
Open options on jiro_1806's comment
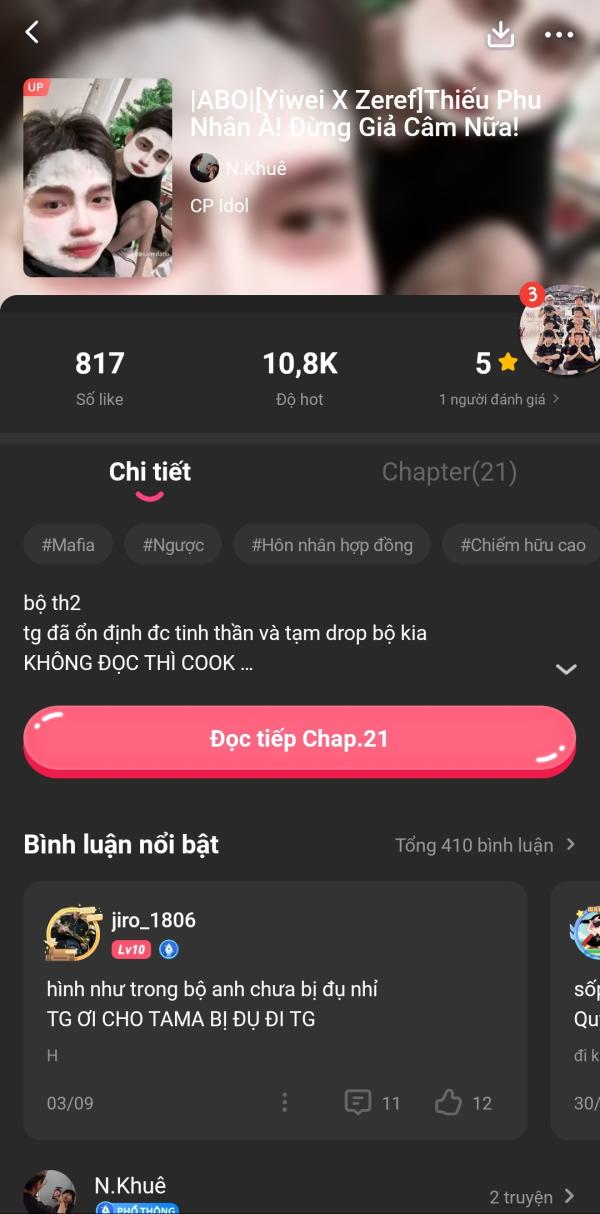click(x=285, y=1103)
